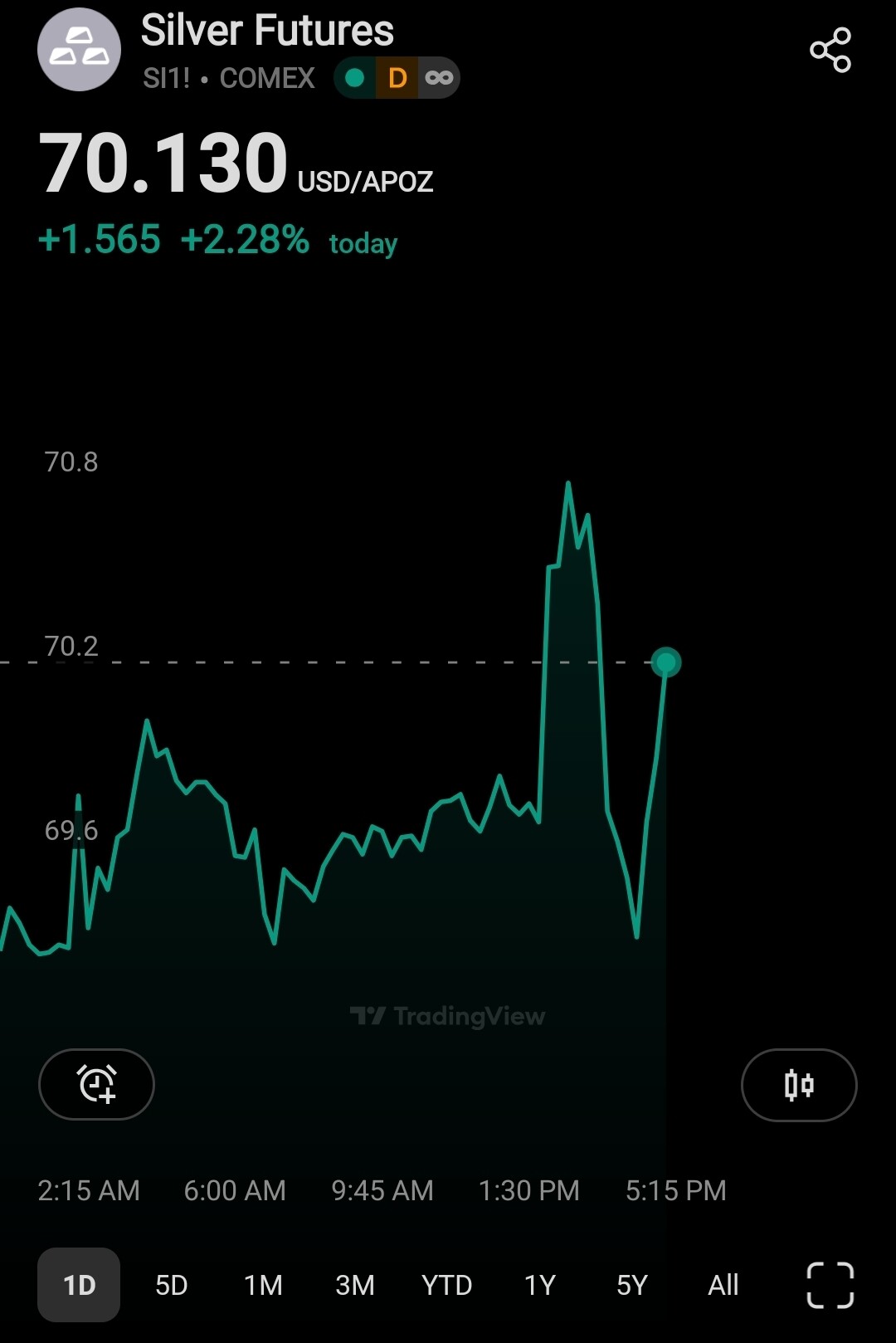
Task: Select the 1D time range
Action: (79, 1285)
